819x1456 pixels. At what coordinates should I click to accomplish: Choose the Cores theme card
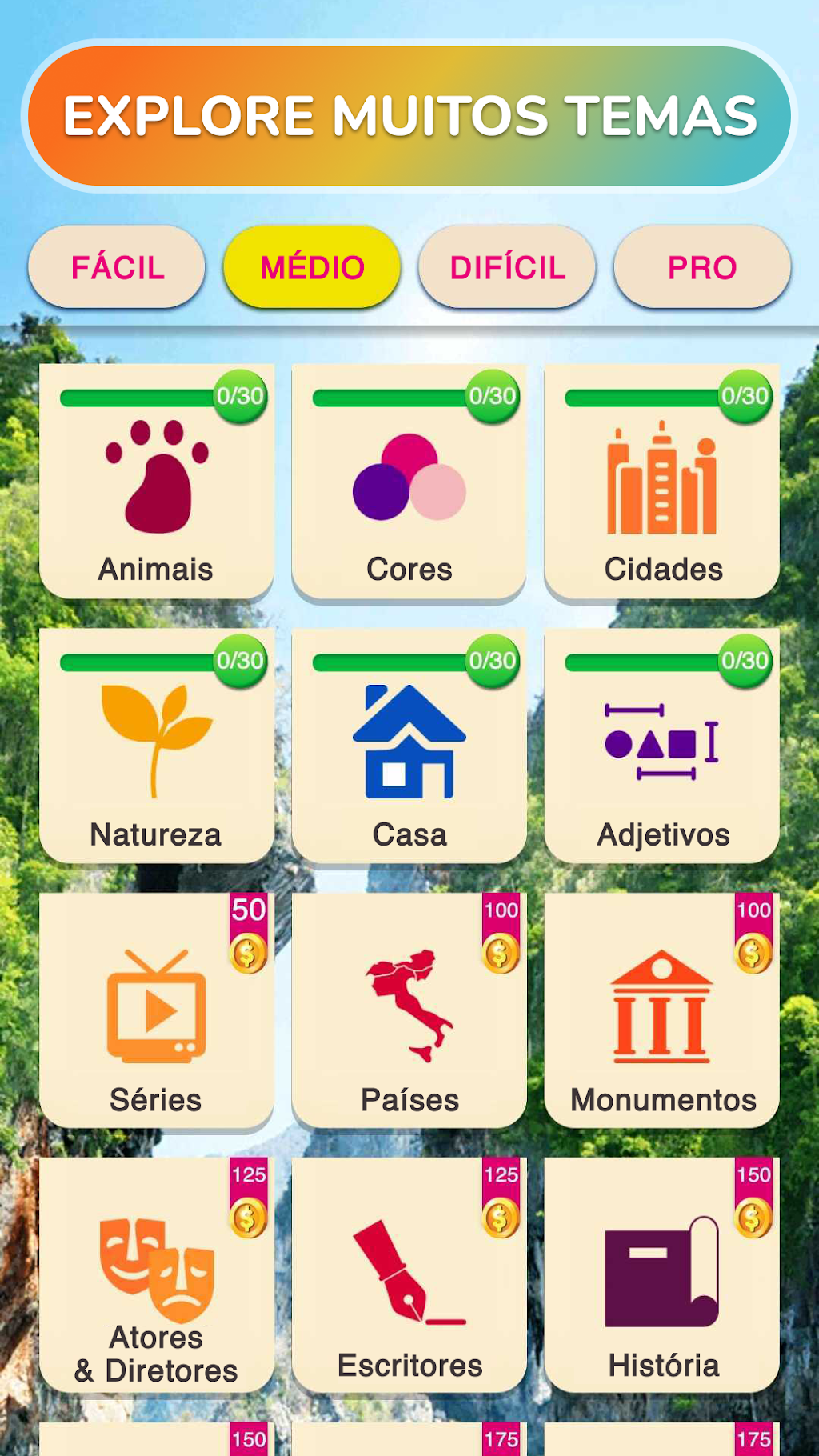409,481
